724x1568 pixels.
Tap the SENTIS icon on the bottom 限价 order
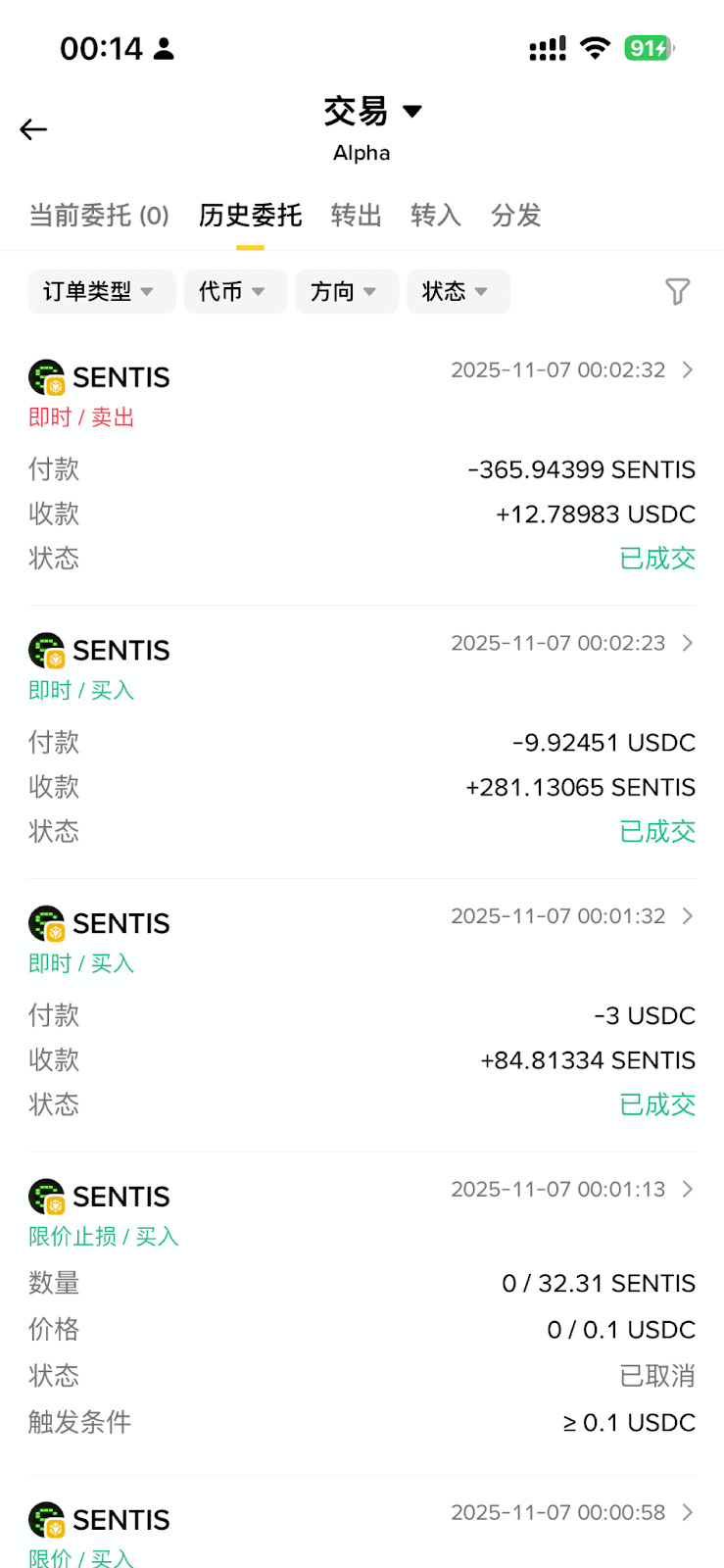[45, 1519]
